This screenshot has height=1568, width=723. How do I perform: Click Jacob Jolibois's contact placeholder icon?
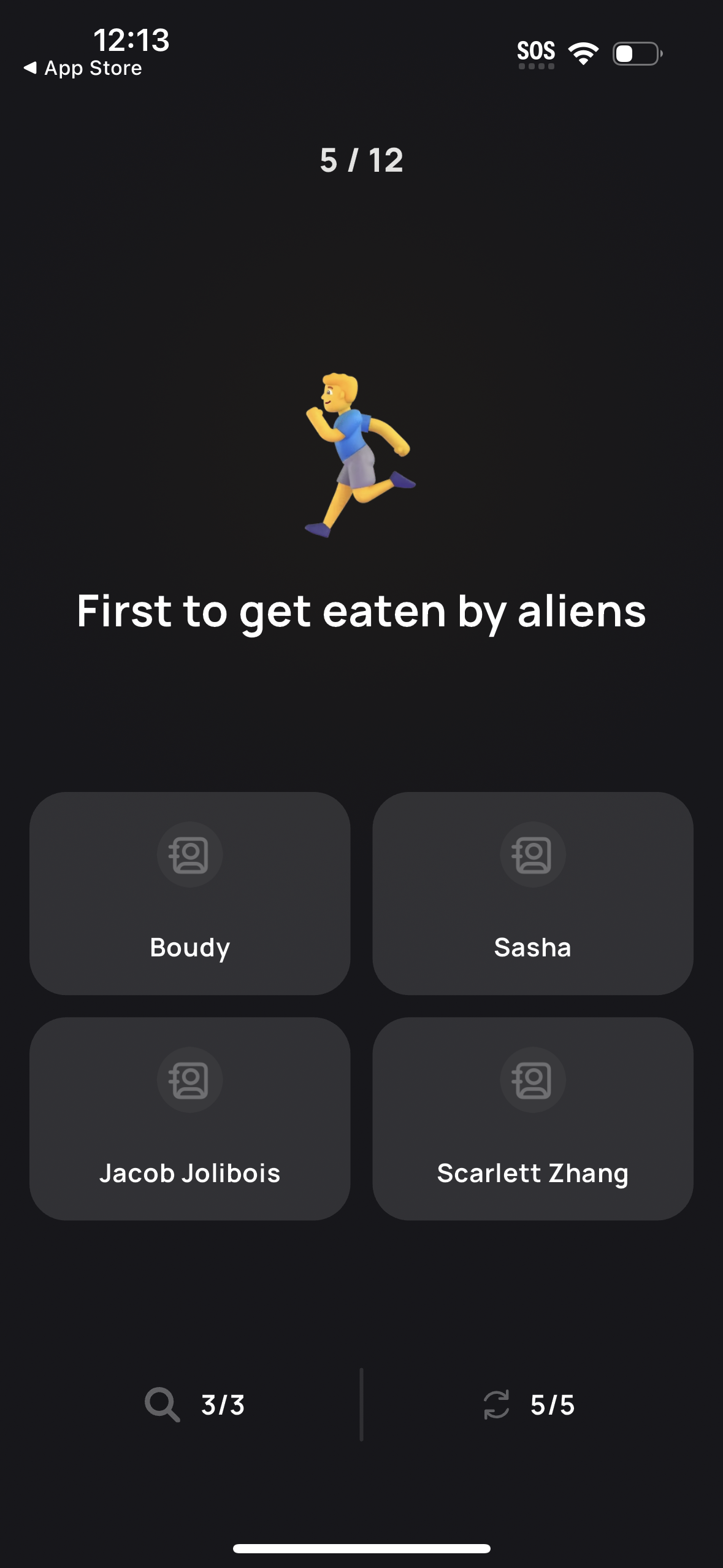click(x=189, y=1080)
